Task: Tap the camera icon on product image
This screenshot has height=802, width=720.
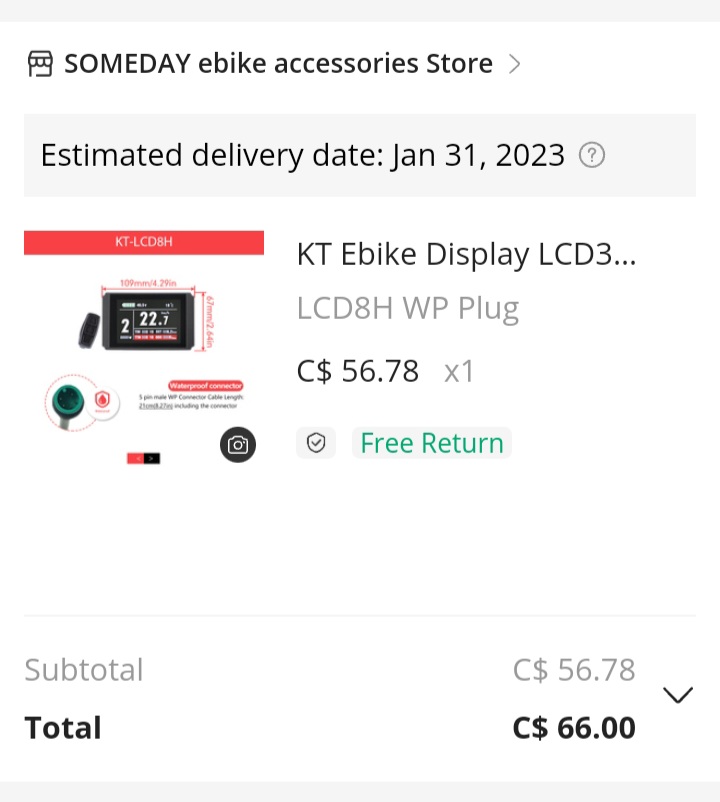Action: 238,445
